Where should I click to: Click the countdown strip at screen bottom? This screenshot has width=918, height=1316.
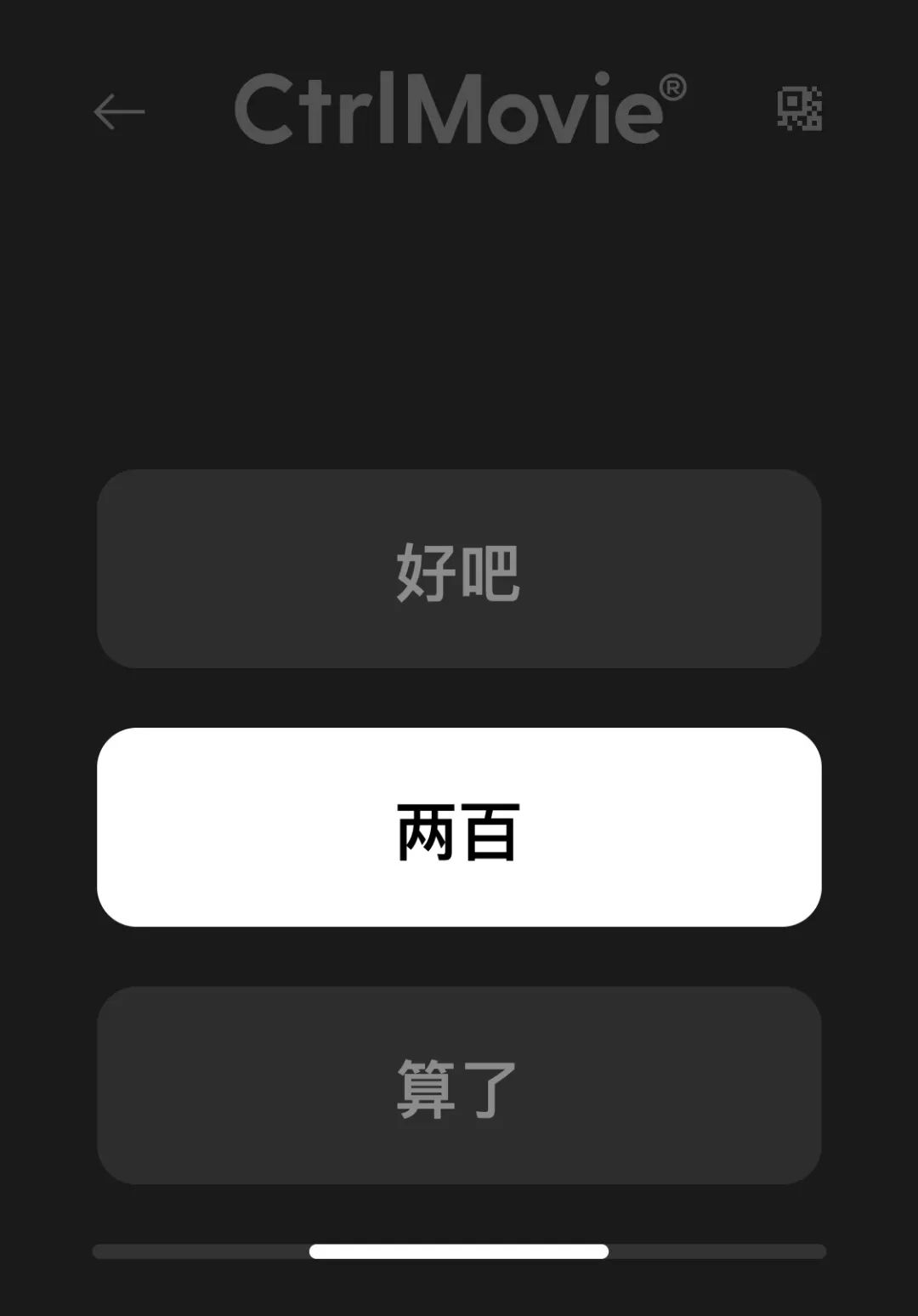pos(459,1250)
